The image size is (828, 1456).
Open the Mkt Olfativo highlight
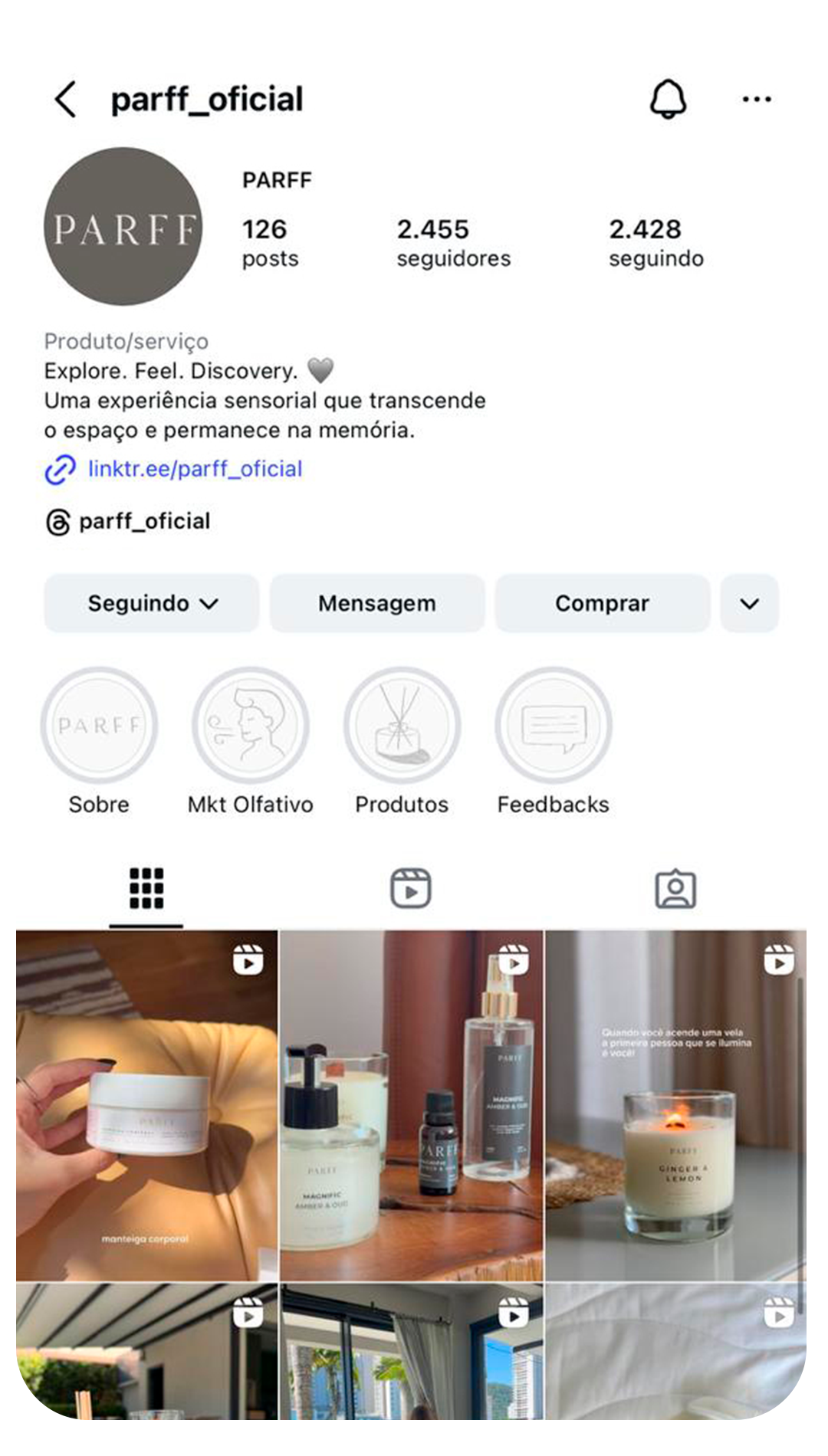point(251,725)
